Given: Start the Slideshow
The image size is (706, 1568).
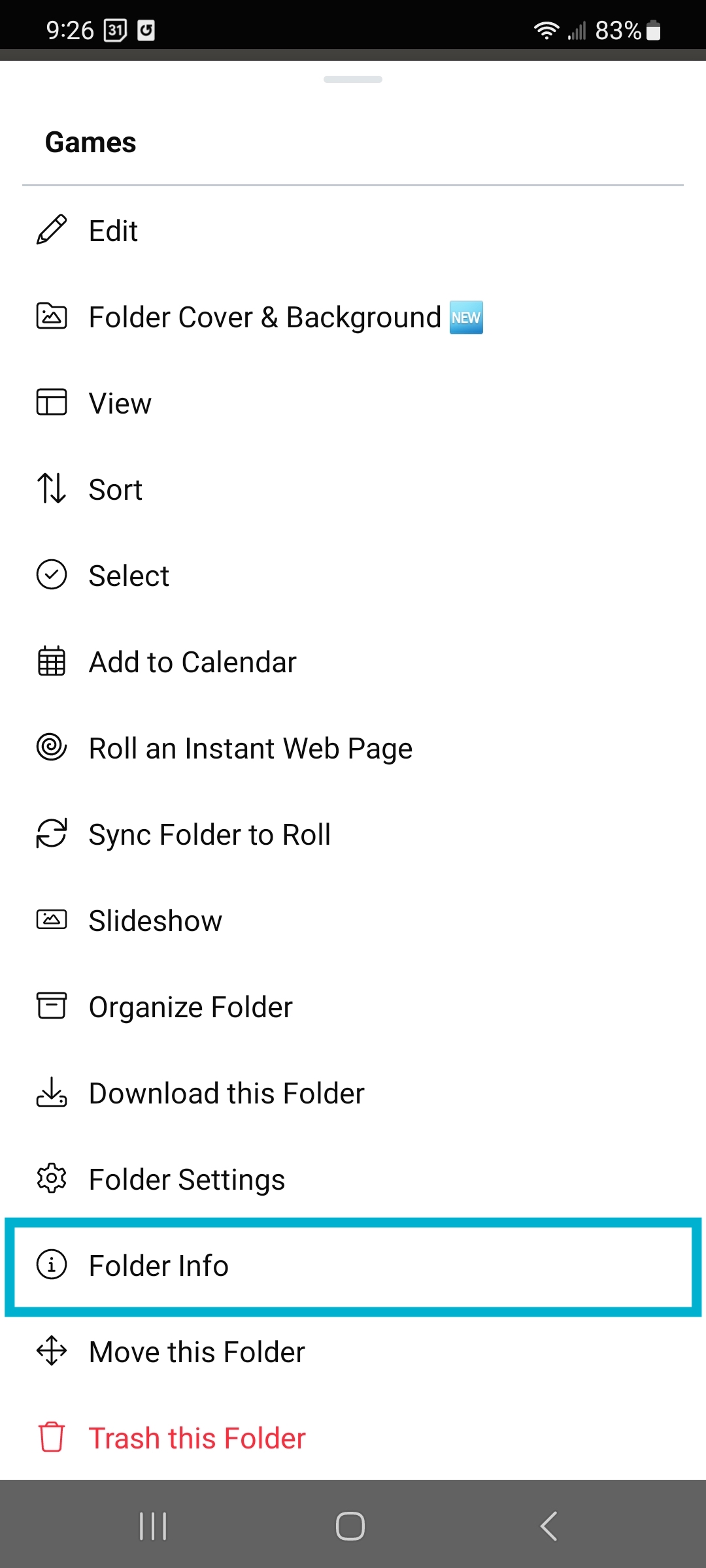Looking at the screenshot, I should [353, 921].
